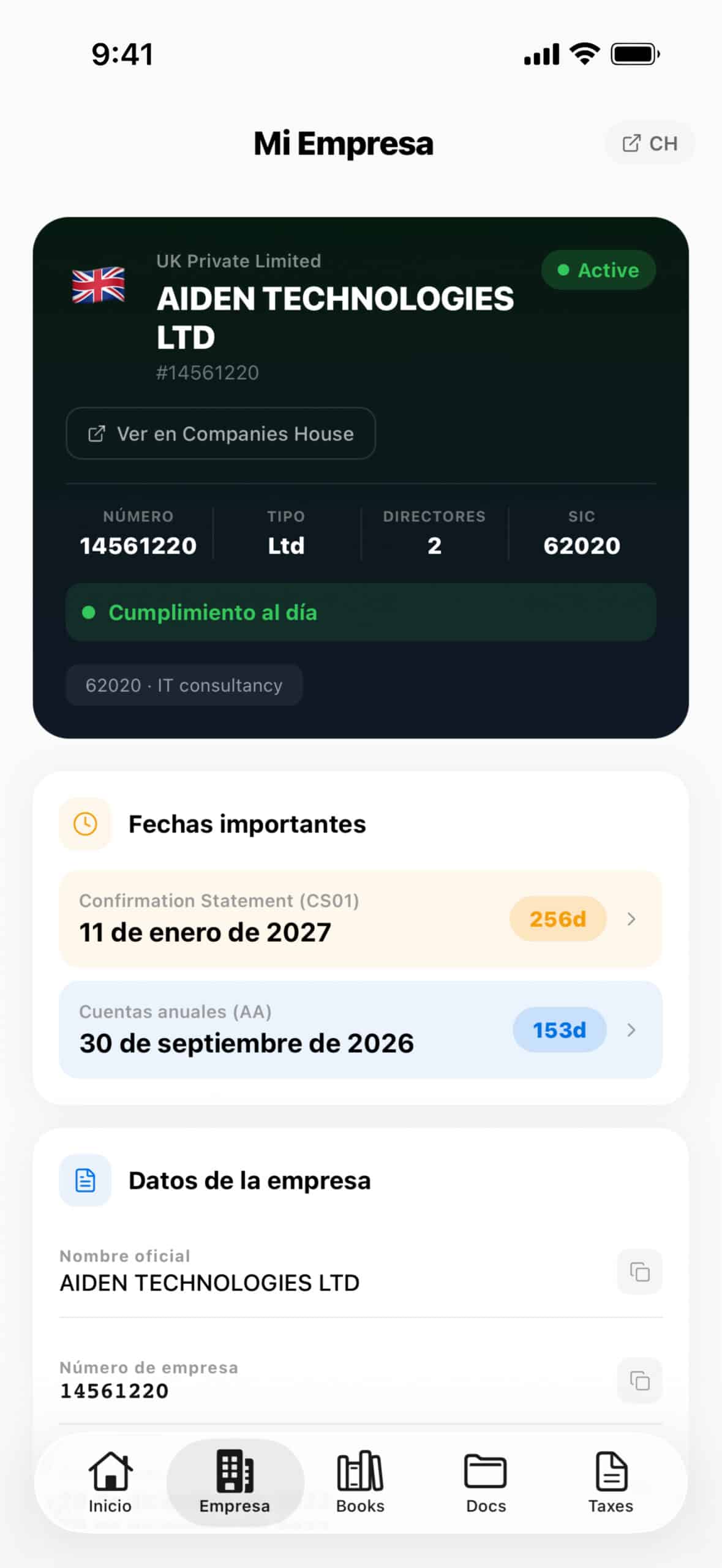The width and height of the screenshot is (722, 1568).
Task: Click the clock icon beside Fechas importantes
Action: (85, 824)
